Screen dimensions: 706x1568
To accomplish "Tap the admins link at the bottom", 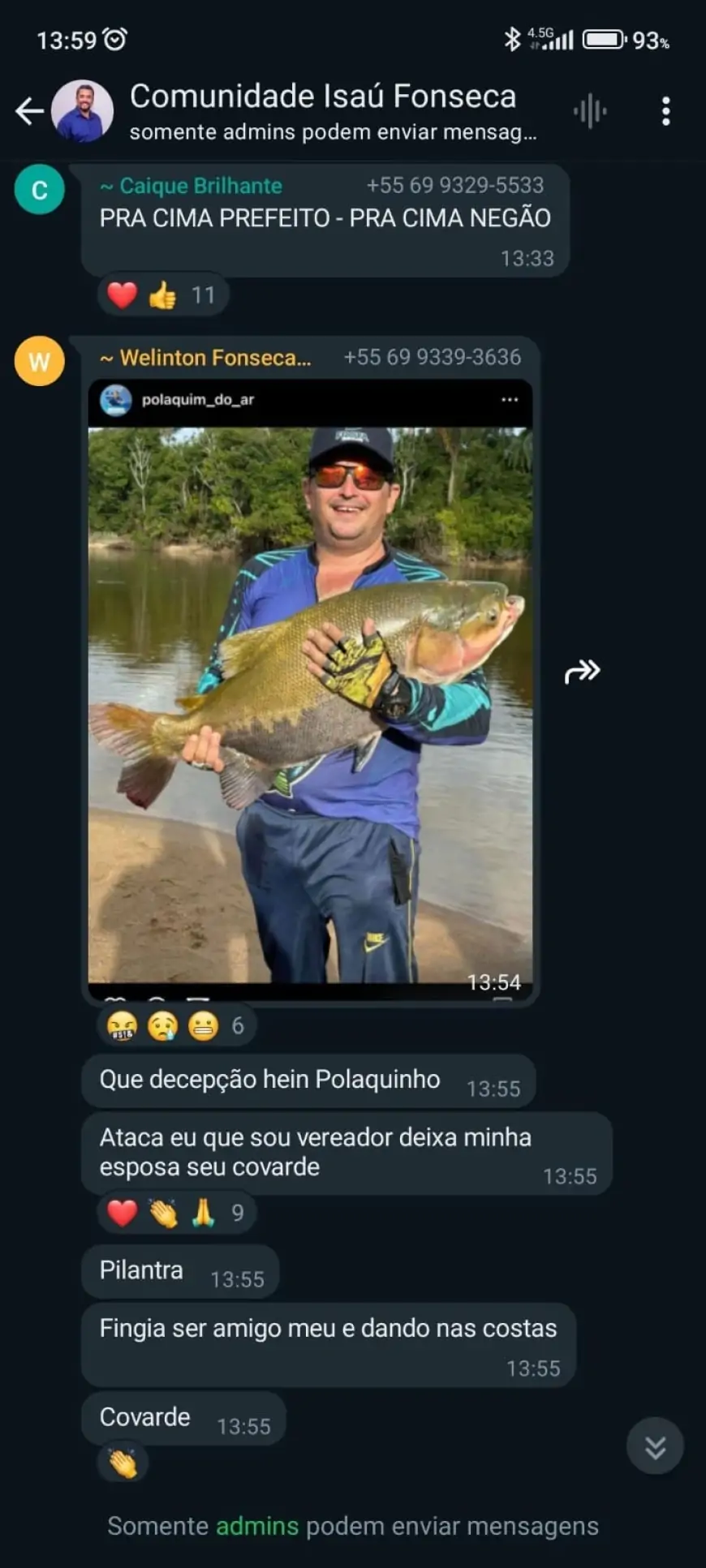I will [x=257, y=1526].
